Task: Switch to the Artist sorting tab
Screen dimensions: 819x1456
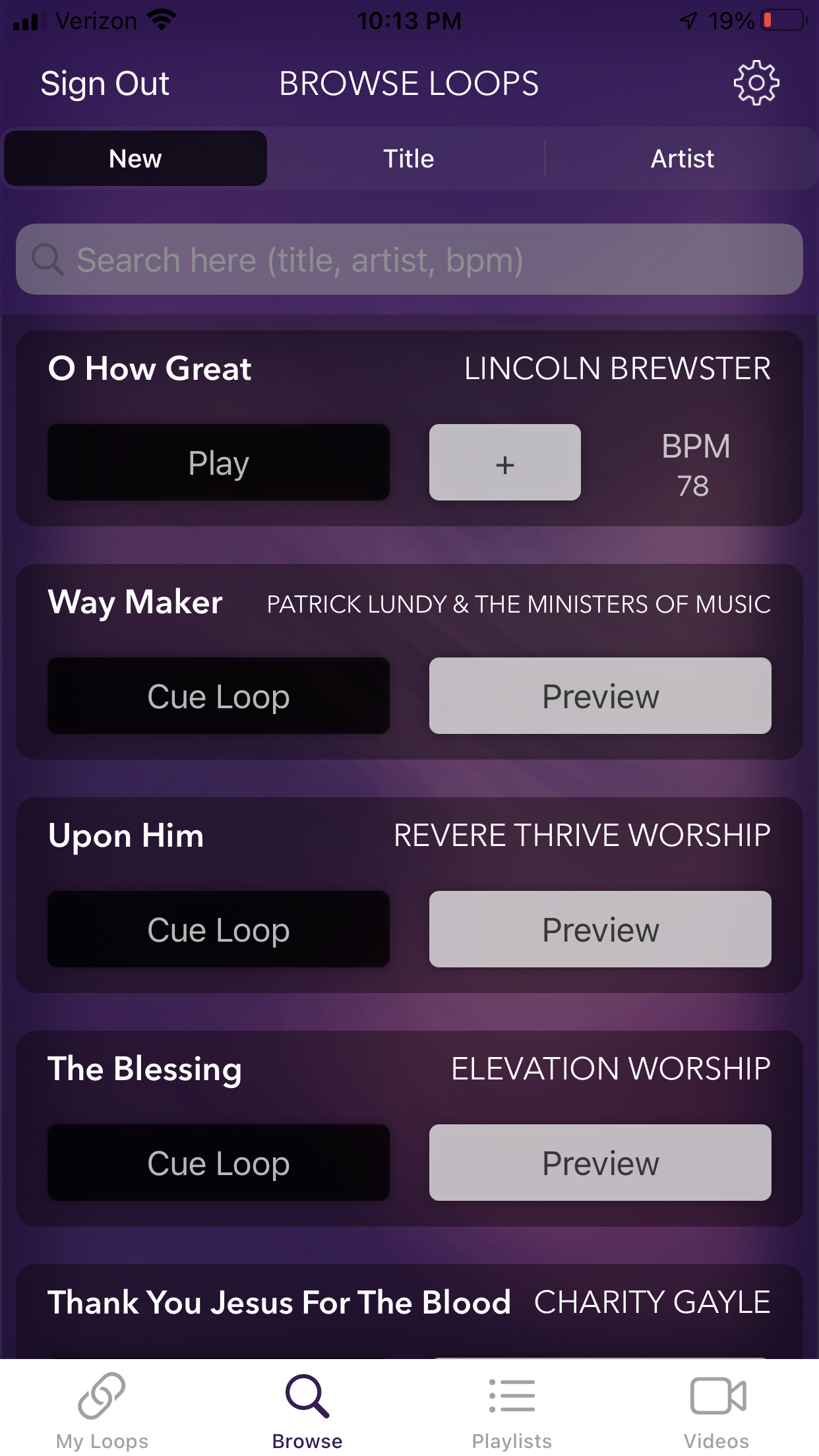Action: coord(682,159)
